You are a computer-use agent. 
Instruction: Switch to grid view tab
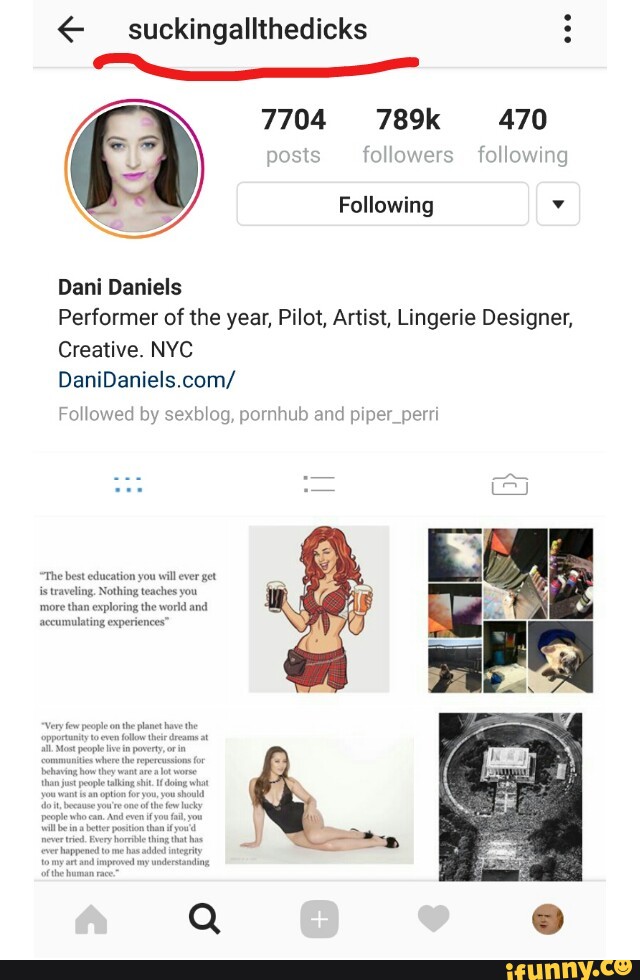128,485
